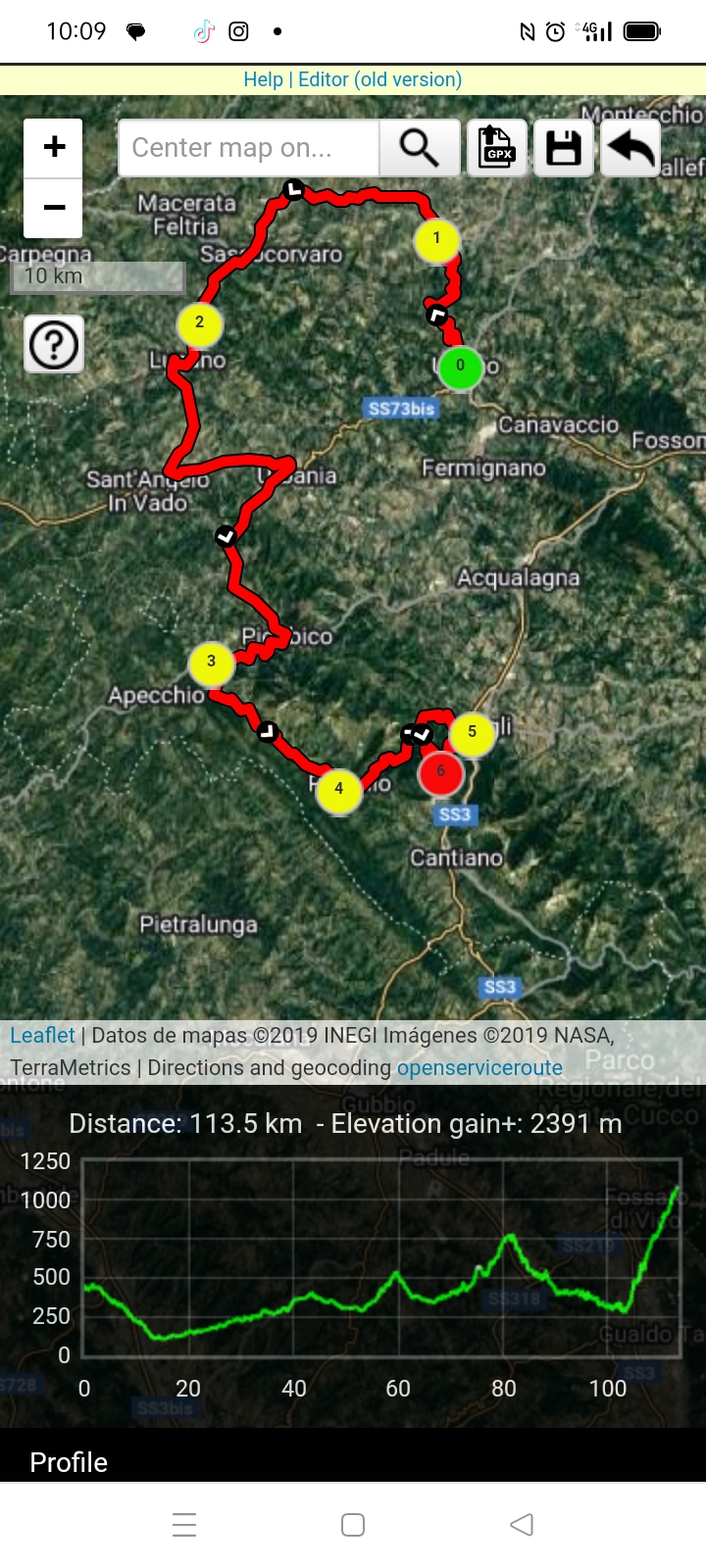Viewport: 706px width, 1568px height.
Task: Select yellow waypoint 3
Action: (211, 662)
